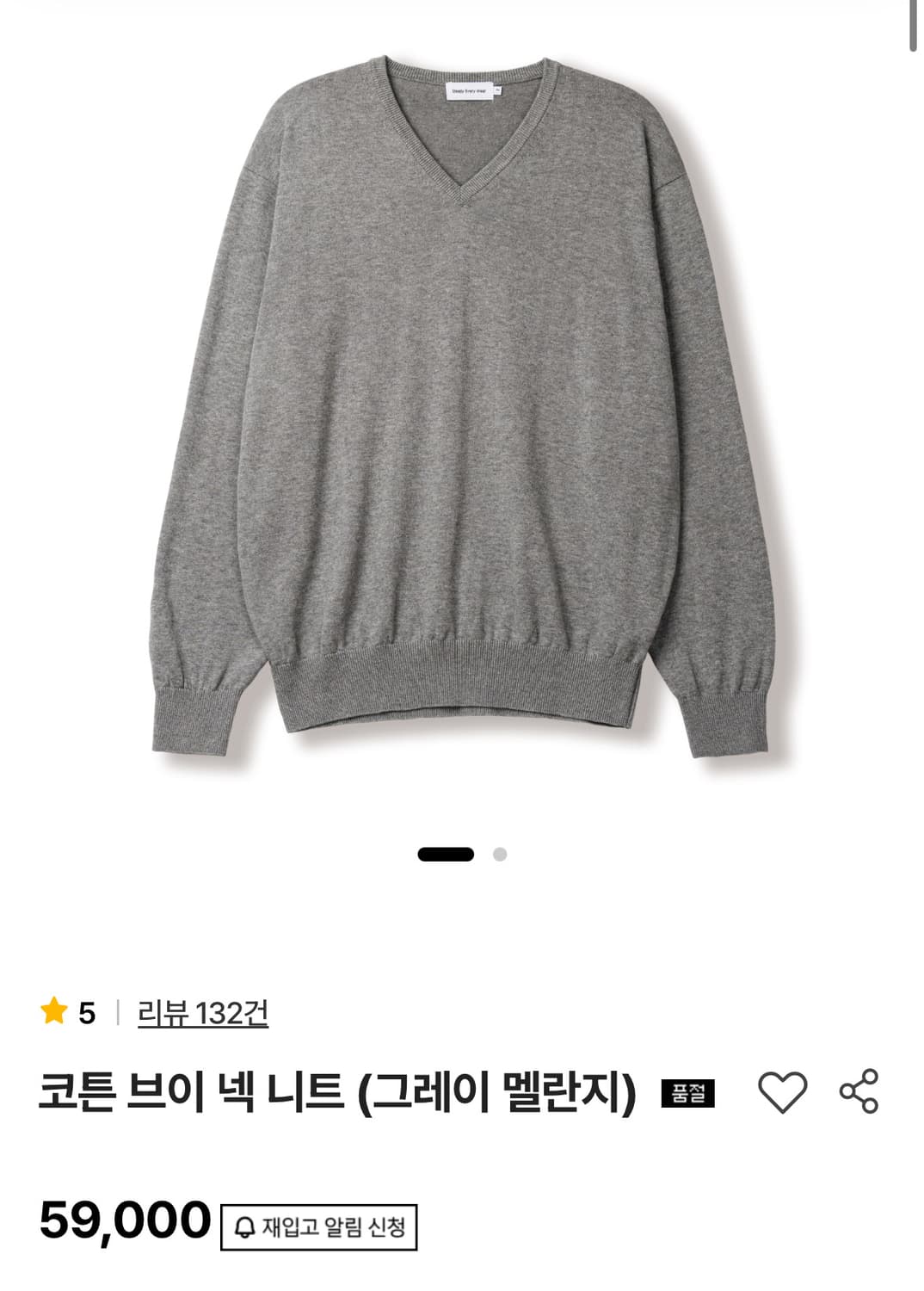Click the star icon beside the number 5
924x1291 pixels.
[x=54, y=1014]
